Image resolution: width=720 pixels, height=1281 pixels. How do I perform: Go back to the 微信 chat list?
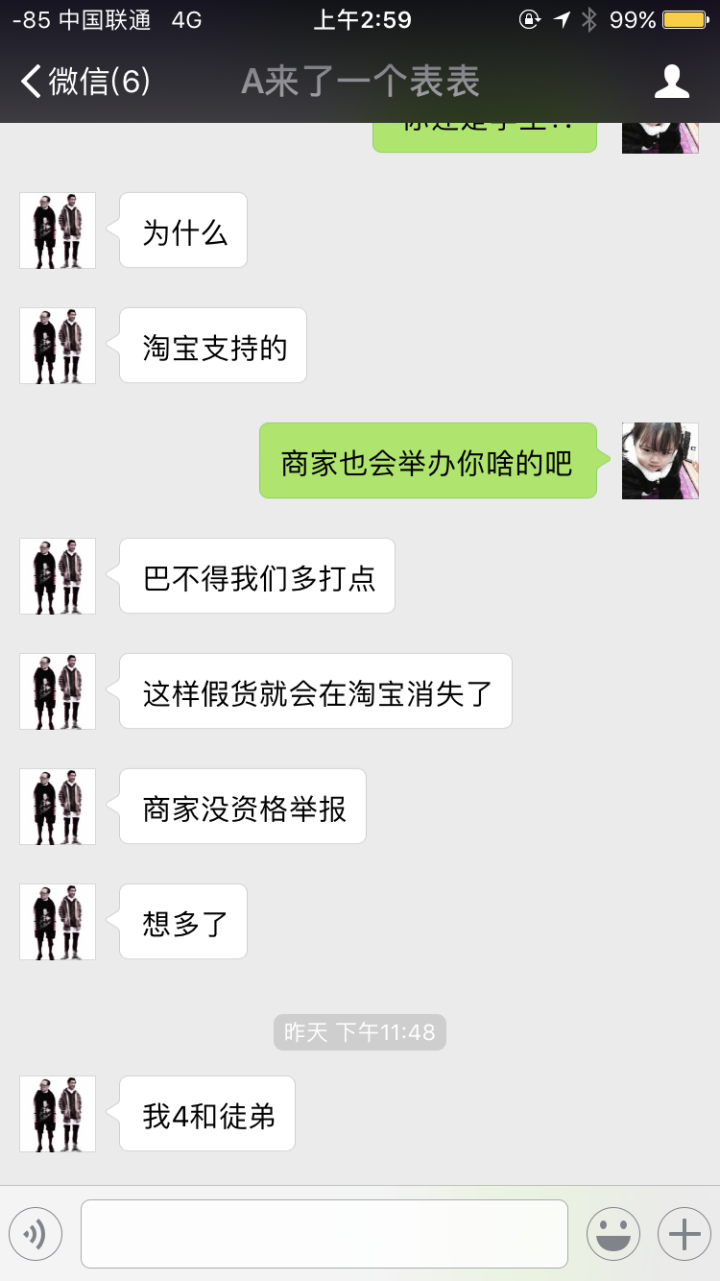[x=85, y=82]
